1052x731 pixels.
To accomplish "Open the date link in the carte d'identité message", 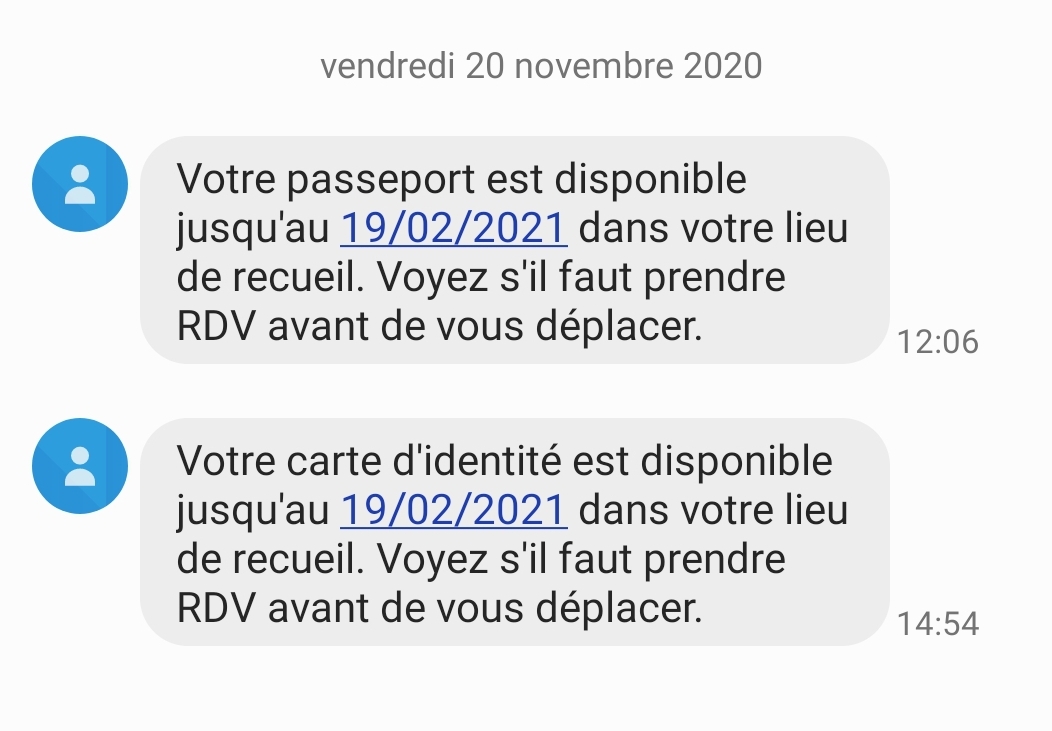I will click(454, 511).
